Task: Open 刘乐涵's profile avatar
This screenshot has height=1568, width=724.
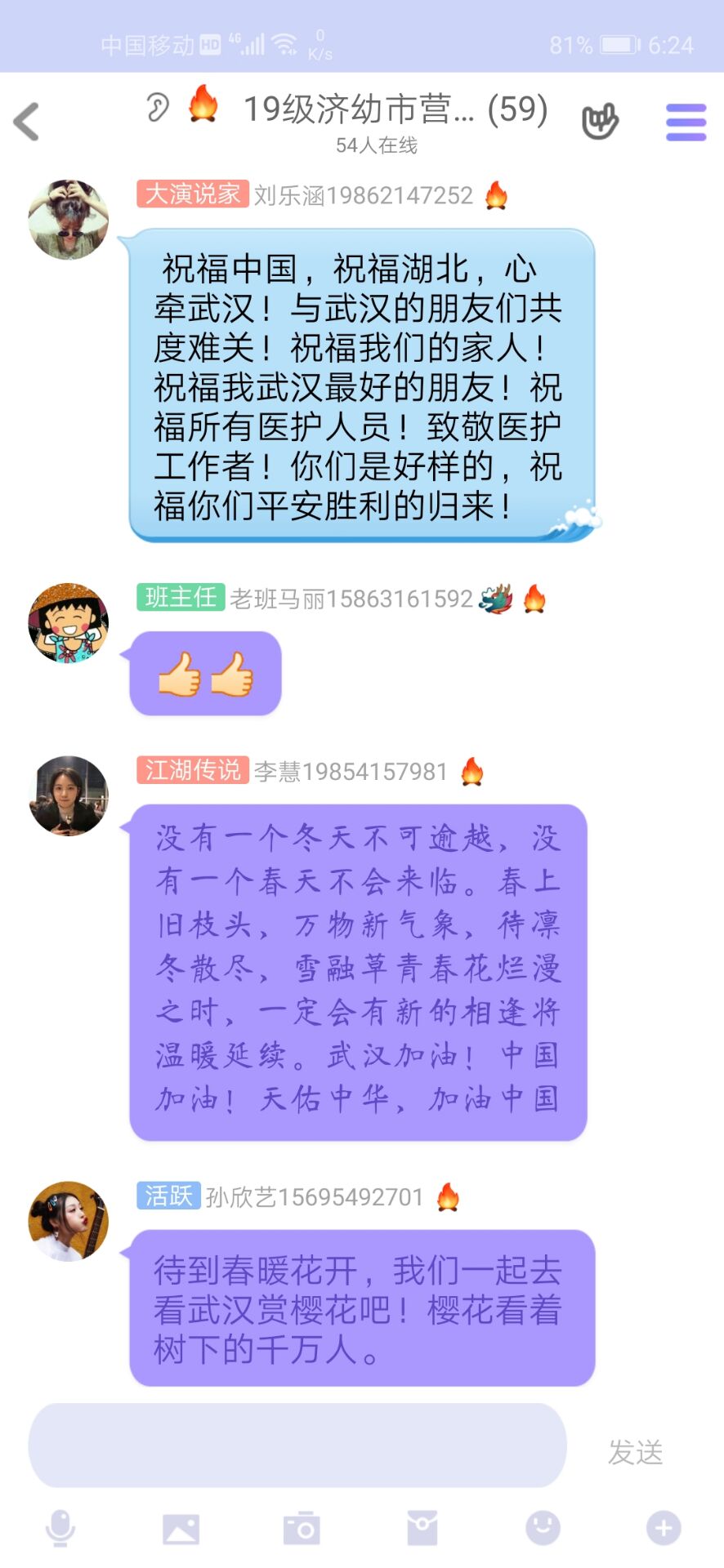Action: click(69, 220)
